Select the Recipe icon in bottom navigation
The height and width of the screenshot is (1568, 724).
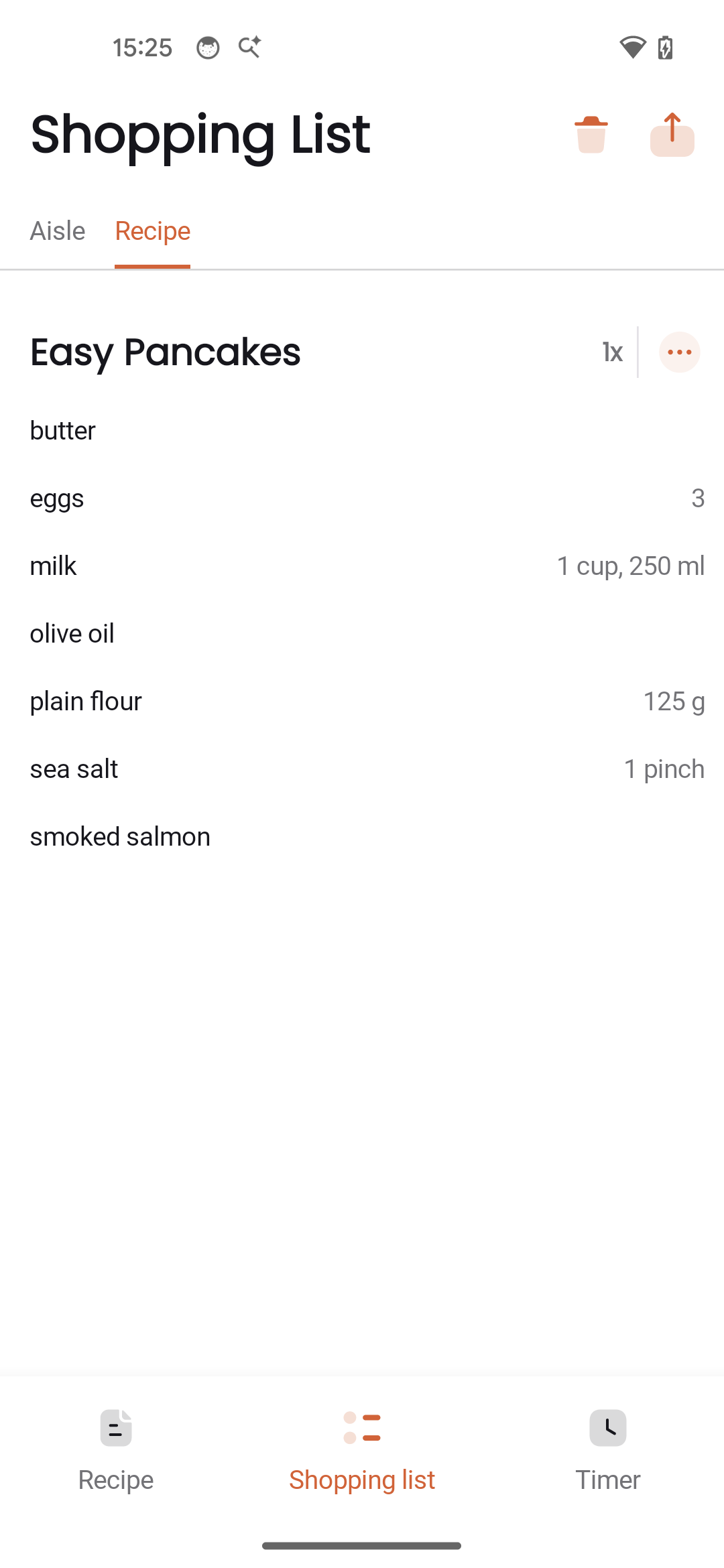(x=115, y=1428)
